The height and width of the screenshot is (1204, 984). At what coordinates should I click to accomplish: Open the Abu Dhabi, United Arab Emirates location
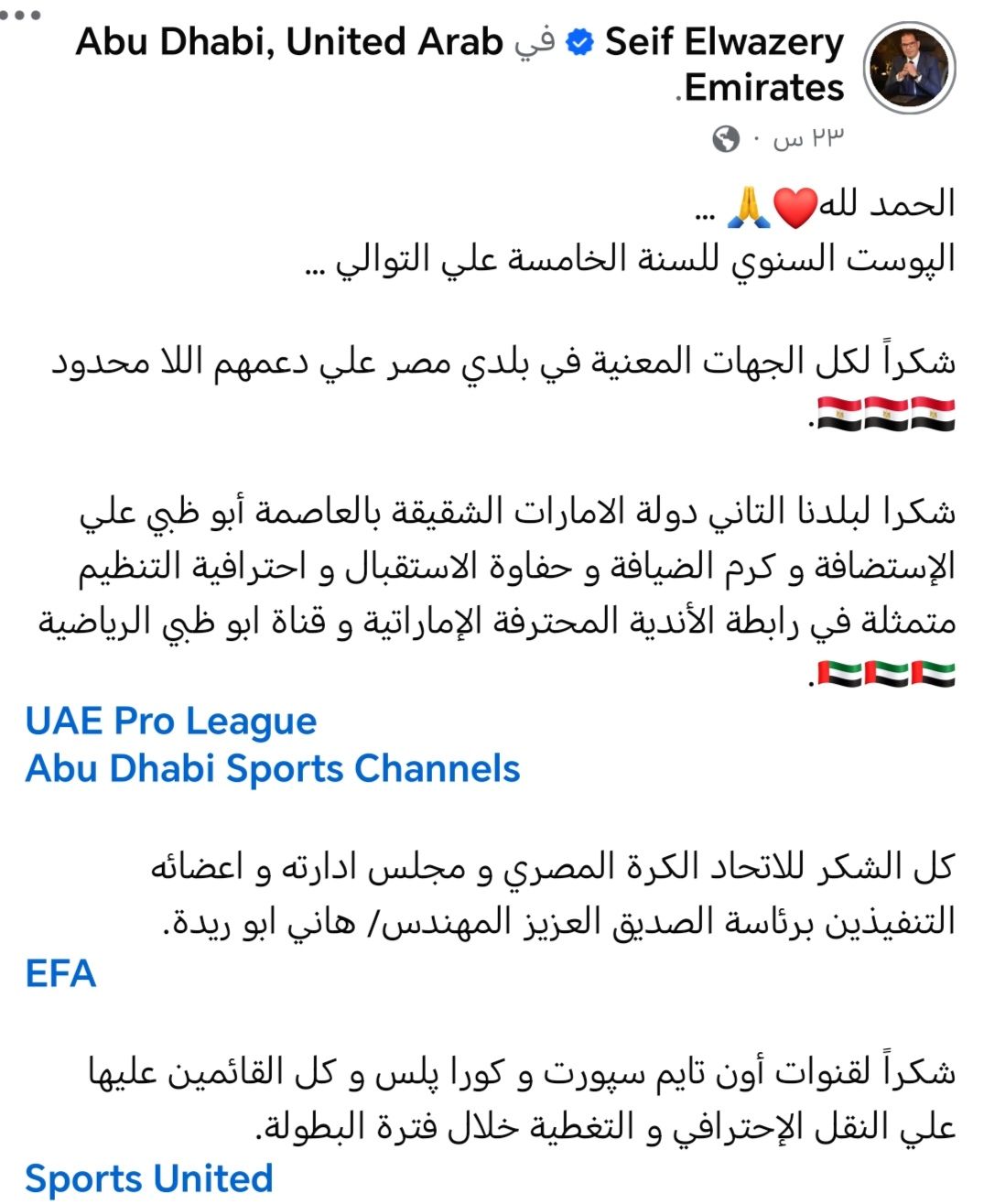[288, 42]
